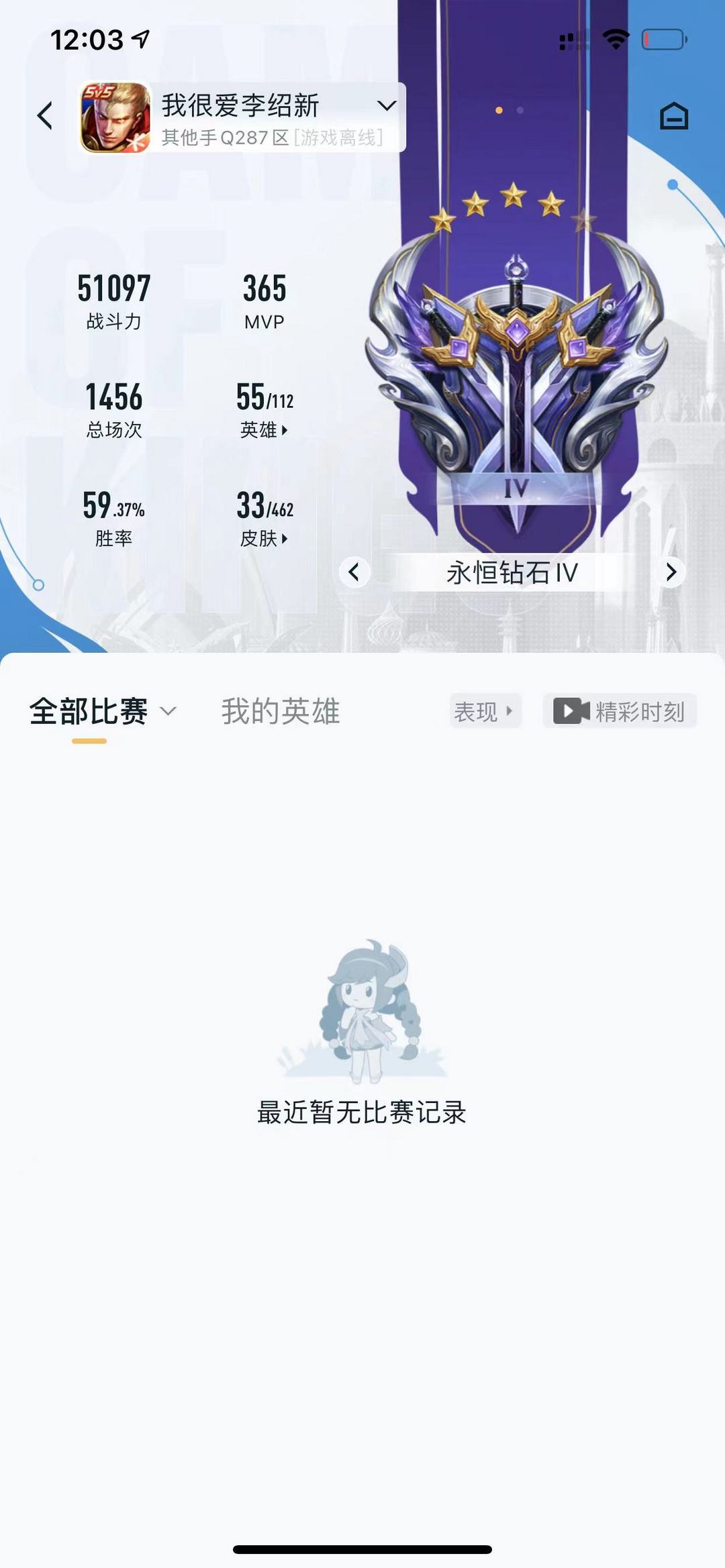The image size is (725, 1568).
Task: Tap the 永恒钻石IV rank label
Action: click(x=512, y=573)
